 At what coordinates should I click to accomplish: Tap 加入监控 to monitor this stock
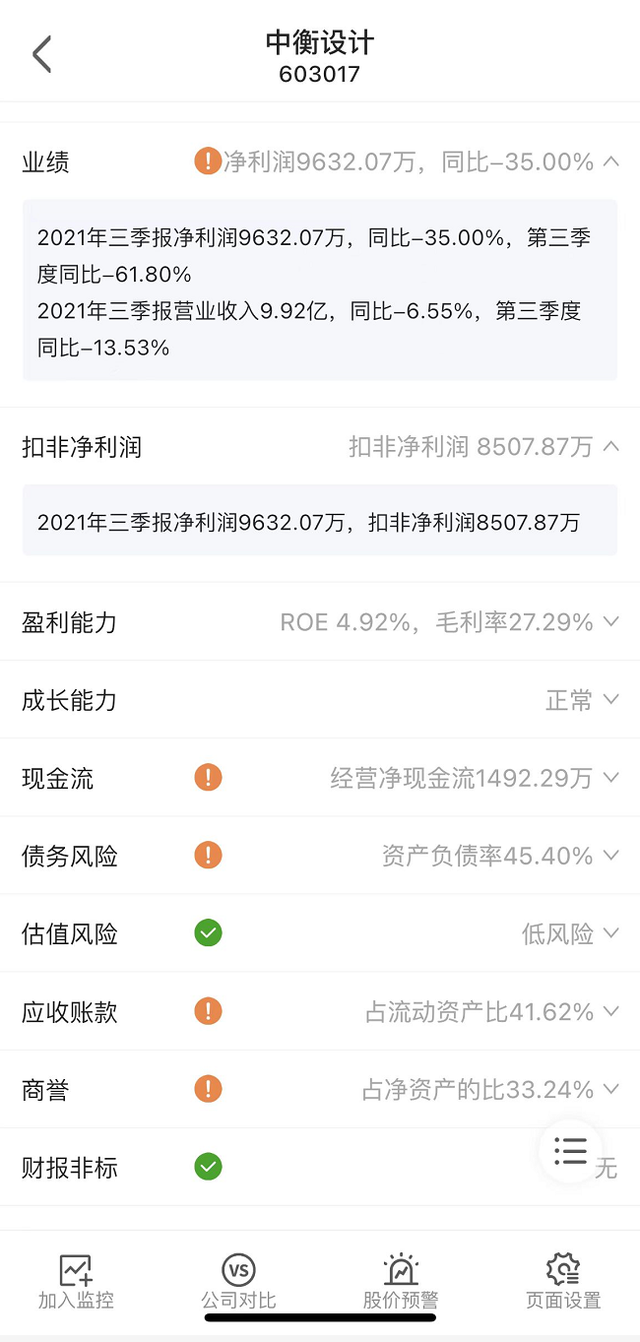pyautogui.click(x=76, y=1282)
